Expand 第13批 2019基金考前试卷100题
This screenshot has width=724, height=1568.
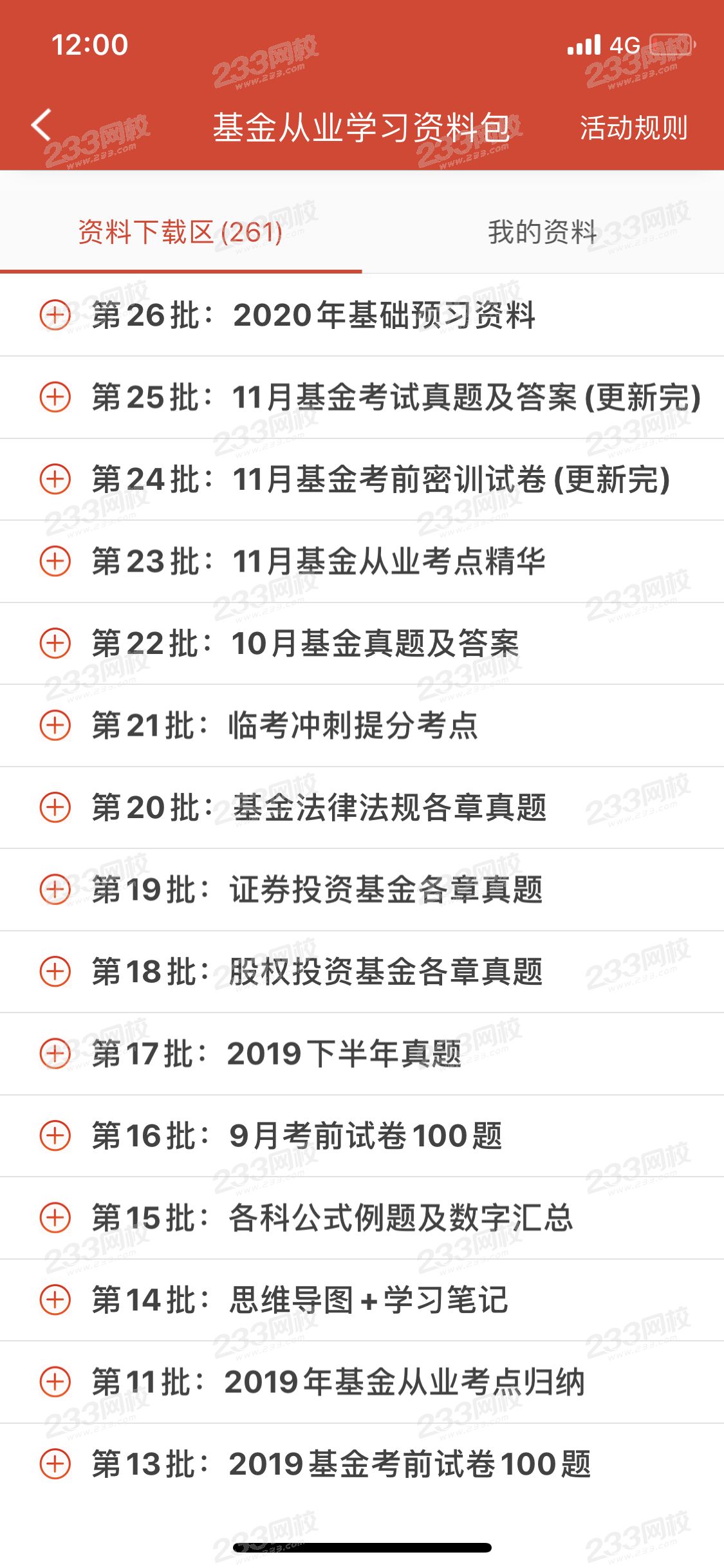[55, 1464]
